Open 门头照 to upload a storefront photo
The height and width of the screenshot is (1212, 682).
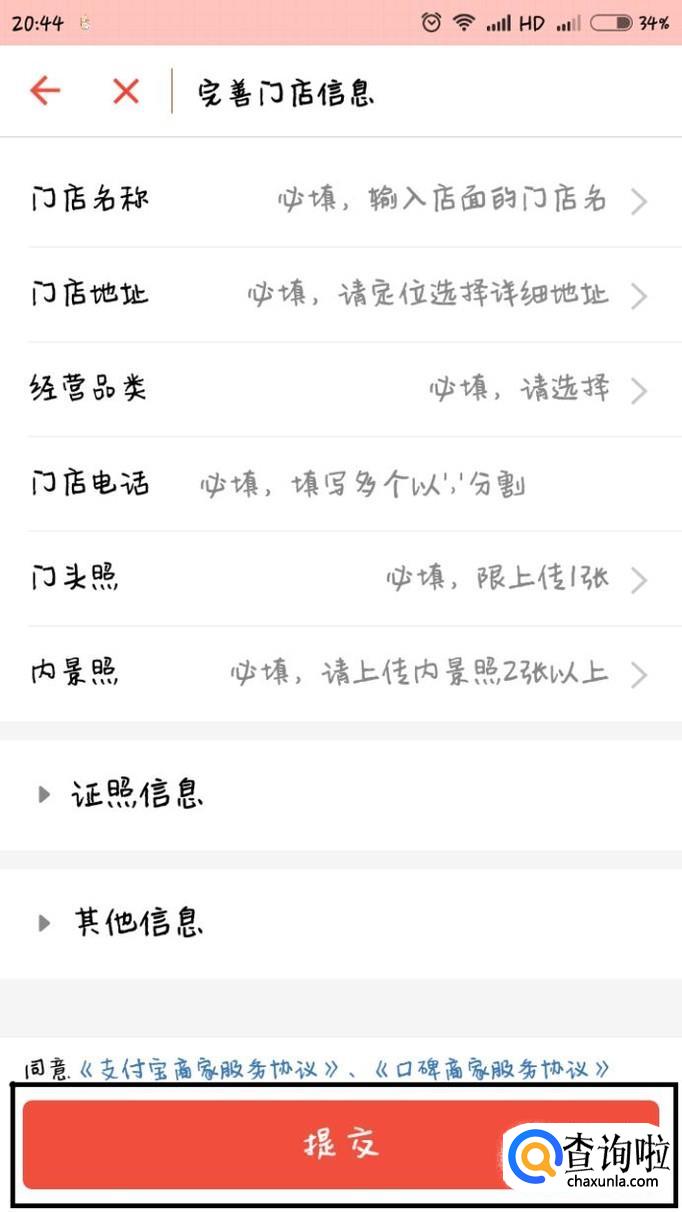coord(341,579)
